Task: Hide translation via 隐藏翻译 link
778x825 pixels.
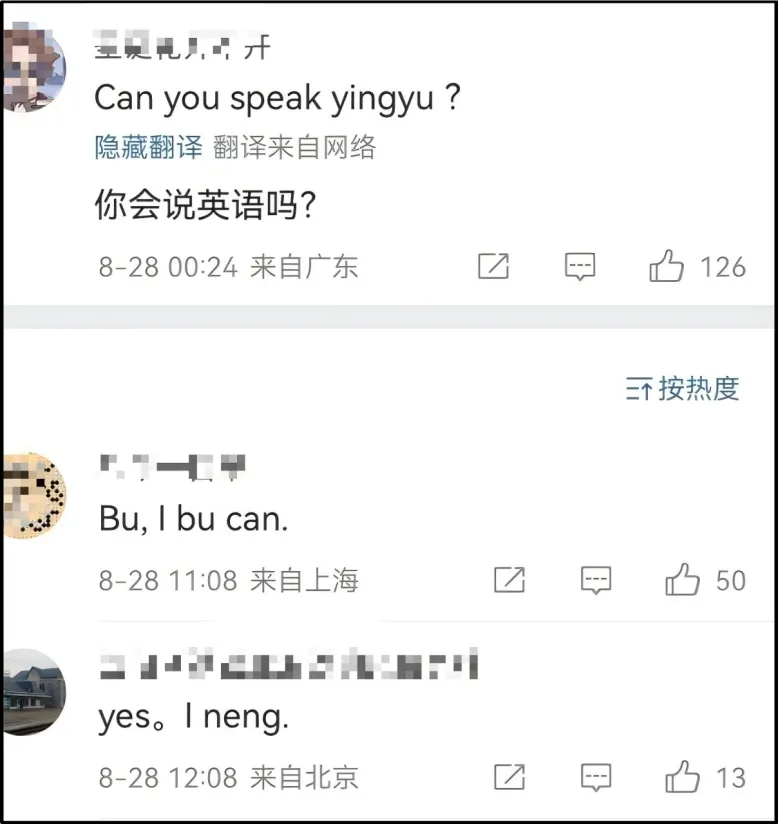Action: [148, 148]
